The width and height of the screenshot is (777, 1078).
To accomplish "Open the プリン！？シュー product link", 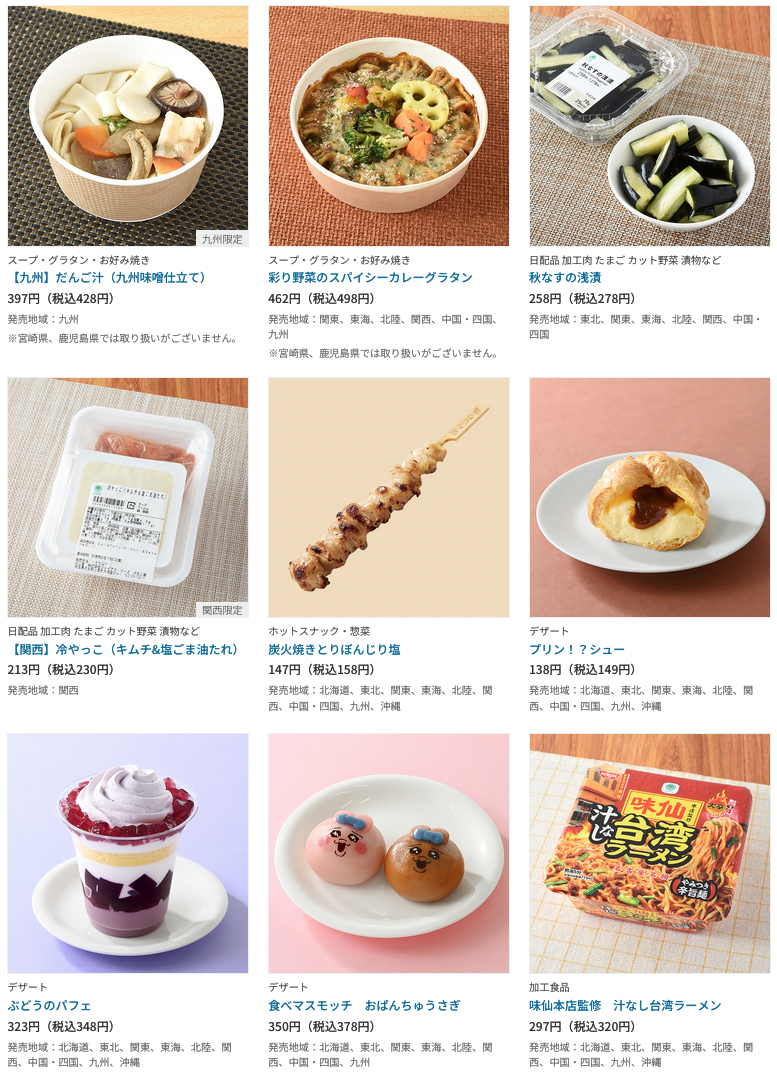I will point(576,649).
